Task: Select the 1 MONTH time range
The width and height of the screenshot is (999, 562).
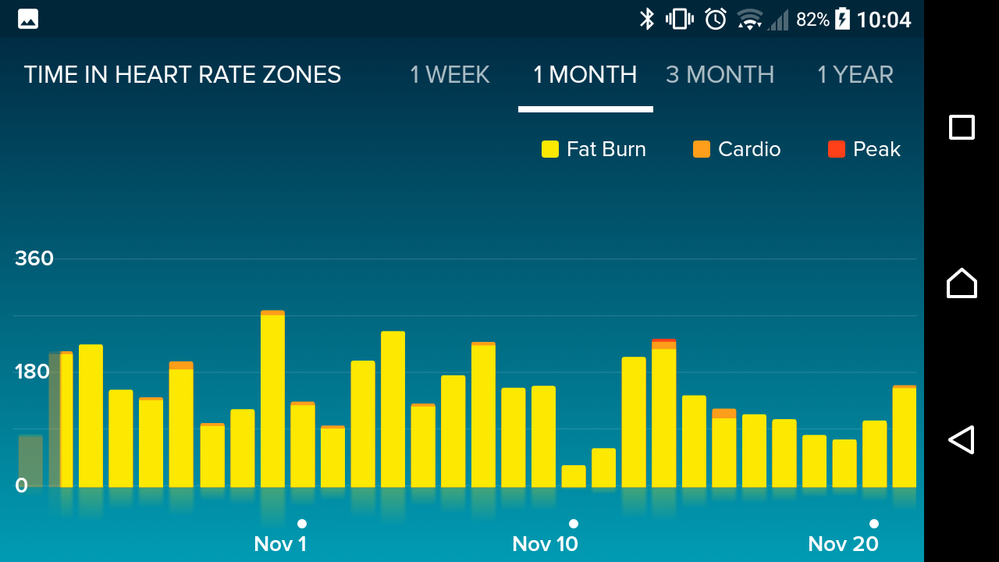Action: (585, 75)
